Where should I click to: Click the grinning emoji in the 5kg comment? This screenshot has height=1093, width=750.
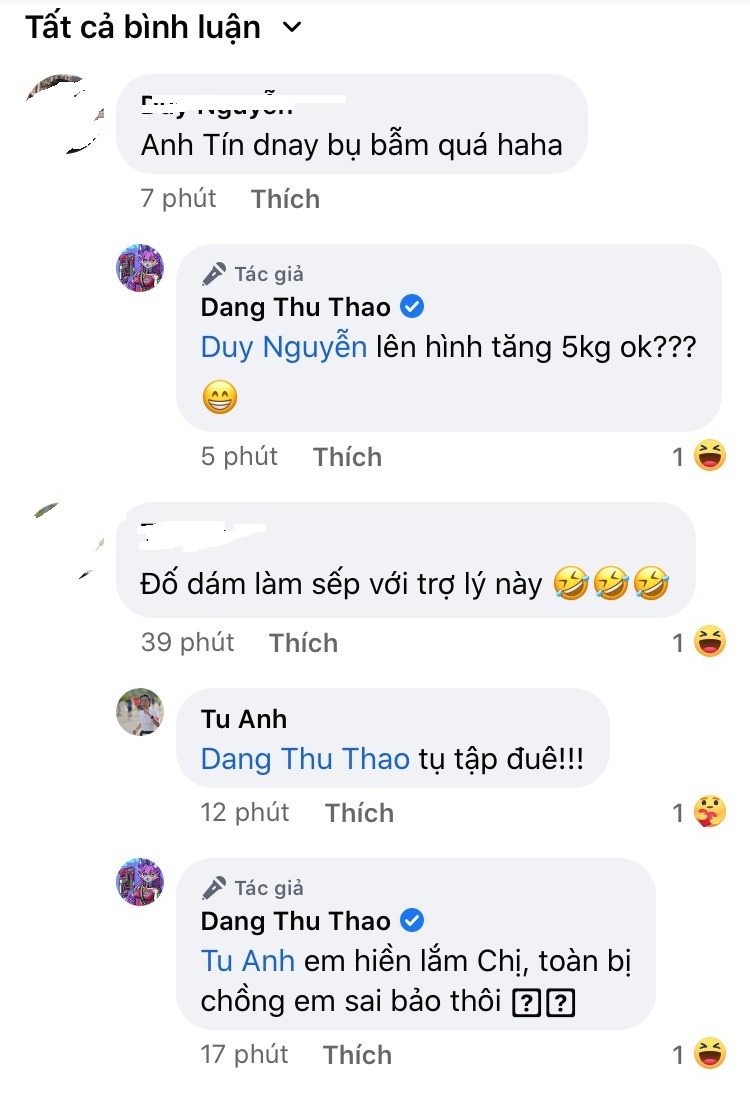(219, 397)
